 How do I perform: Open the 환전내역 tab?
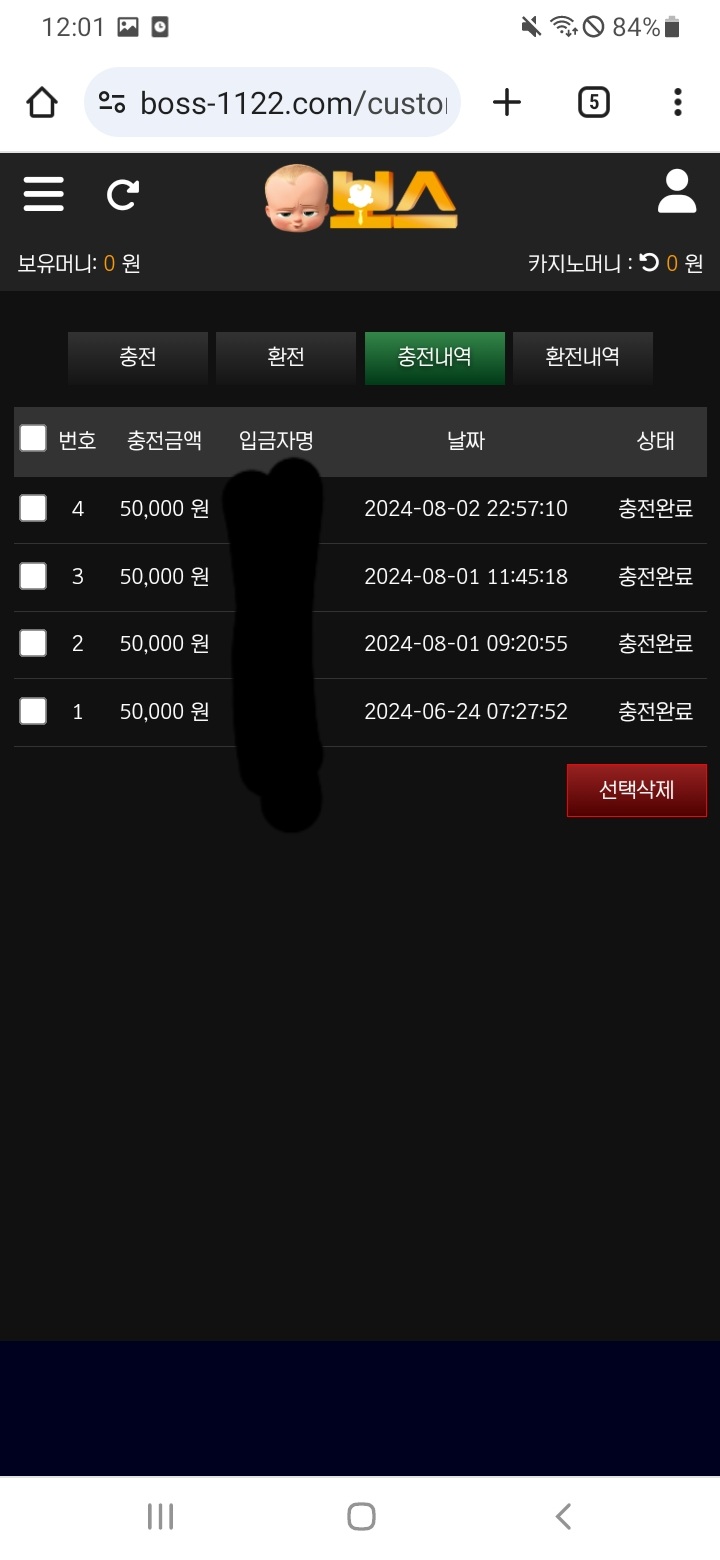[582, 357]
